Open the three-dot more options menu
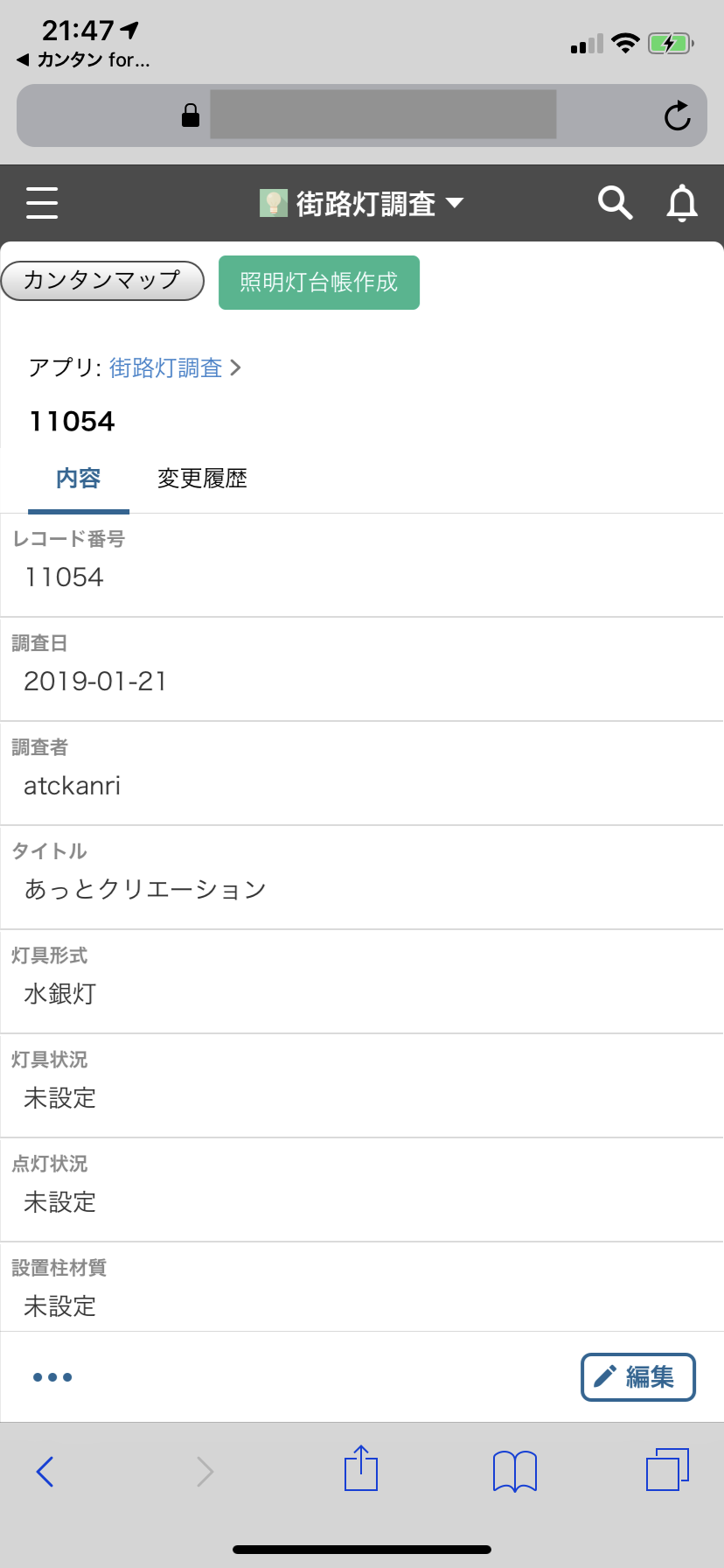The width and height of the screenshot is (724, 1568). (x=52, y=1377)
